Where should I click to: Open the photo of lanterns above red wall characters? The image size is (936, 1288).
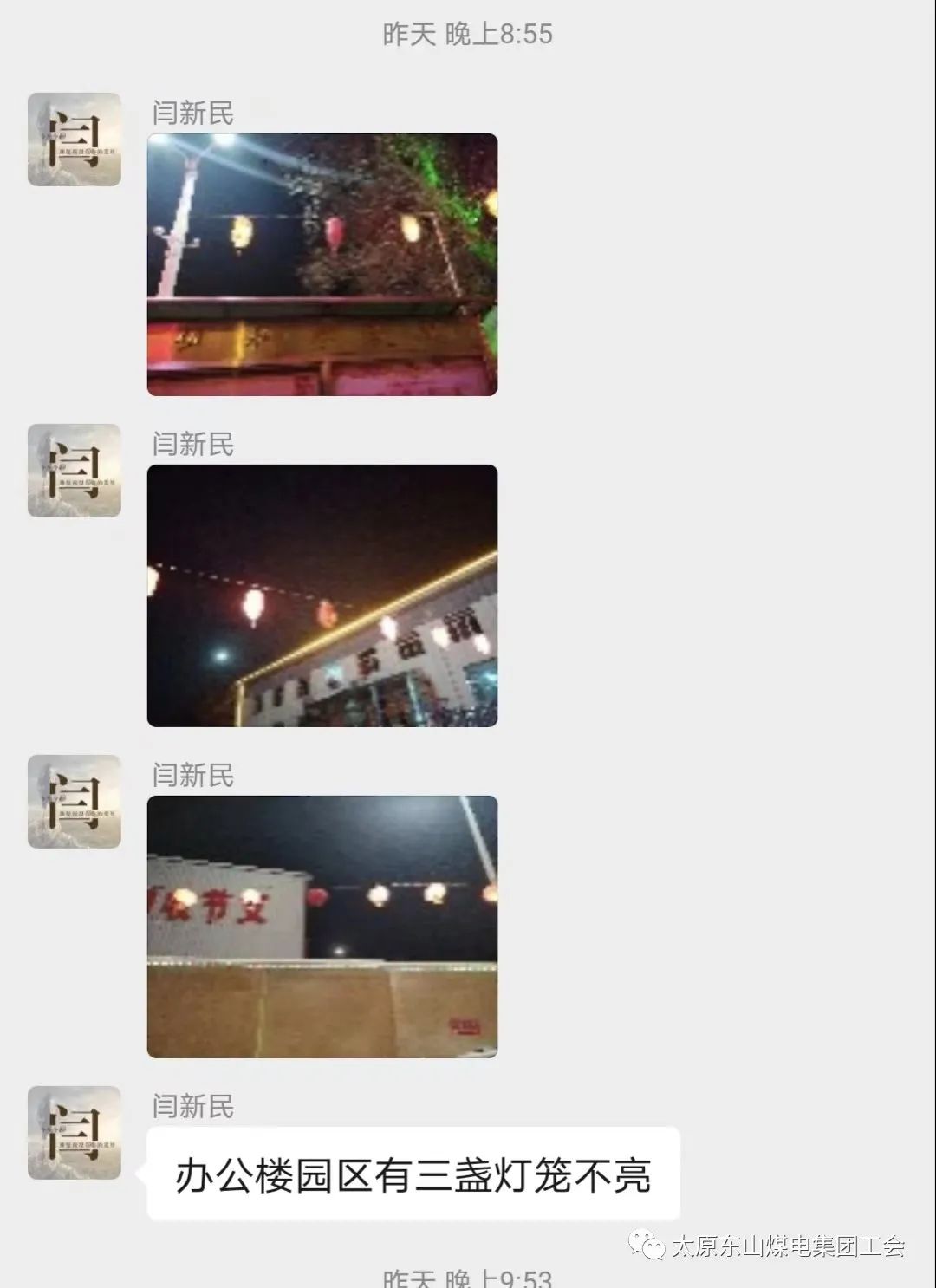[322, 927]
